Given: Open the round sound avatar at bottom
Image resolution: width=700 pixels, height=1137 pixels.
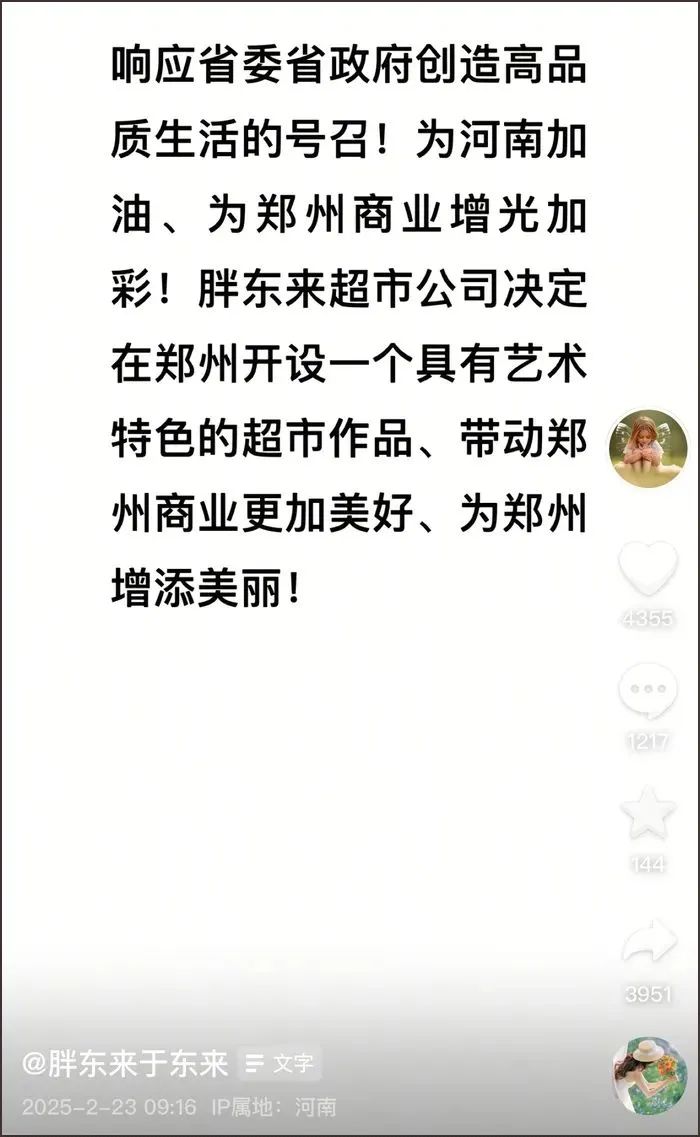Looking at the screenshot, I should 648,1077.
